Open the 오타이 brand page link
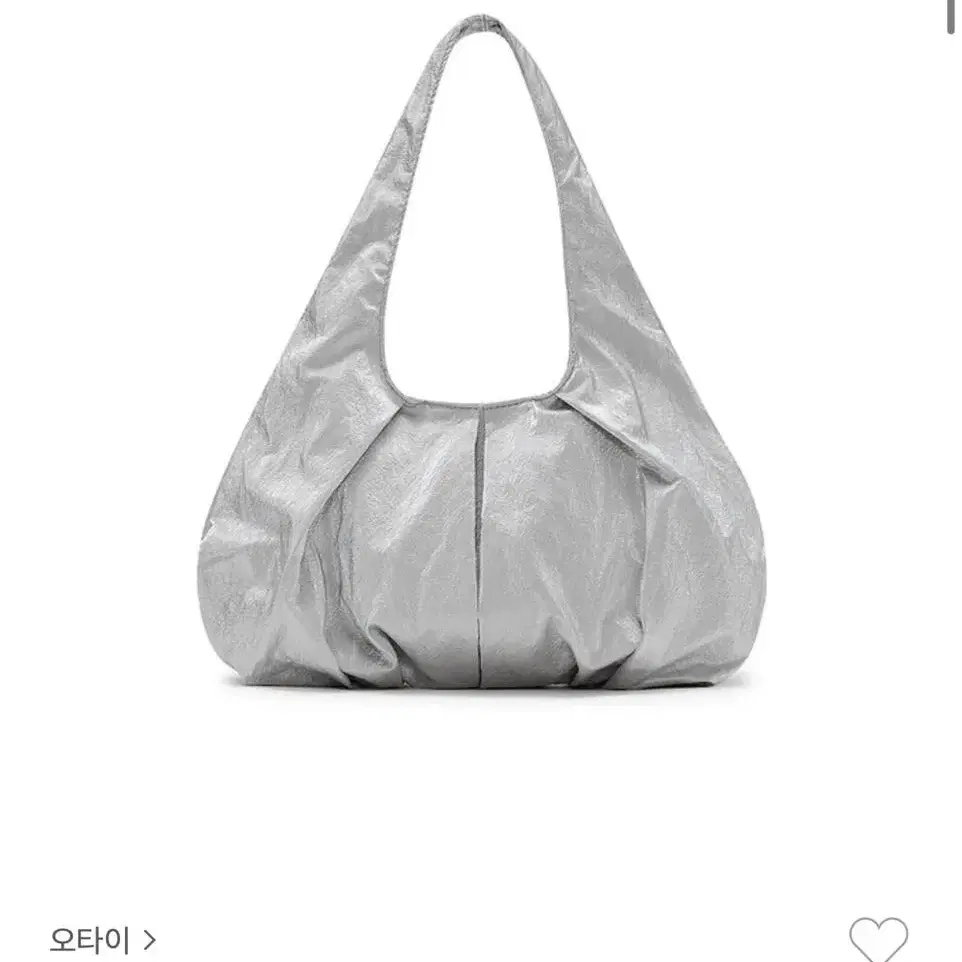Viewport: 962px width, 962px height. tap(102, 940)
